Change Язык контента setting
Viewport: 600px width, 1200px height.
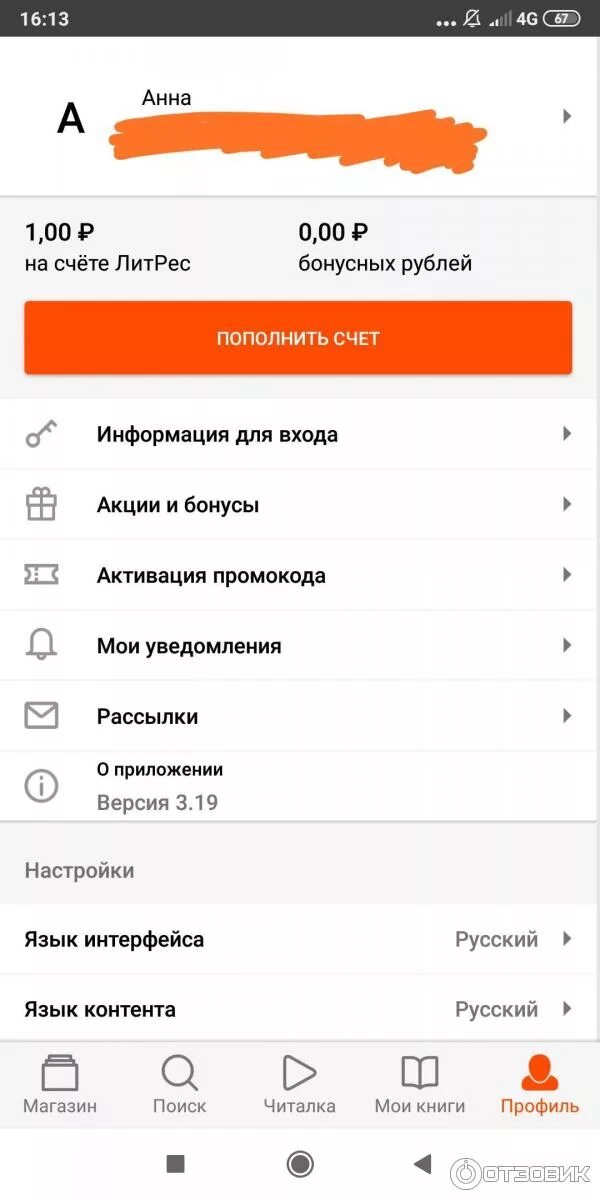300,1009
